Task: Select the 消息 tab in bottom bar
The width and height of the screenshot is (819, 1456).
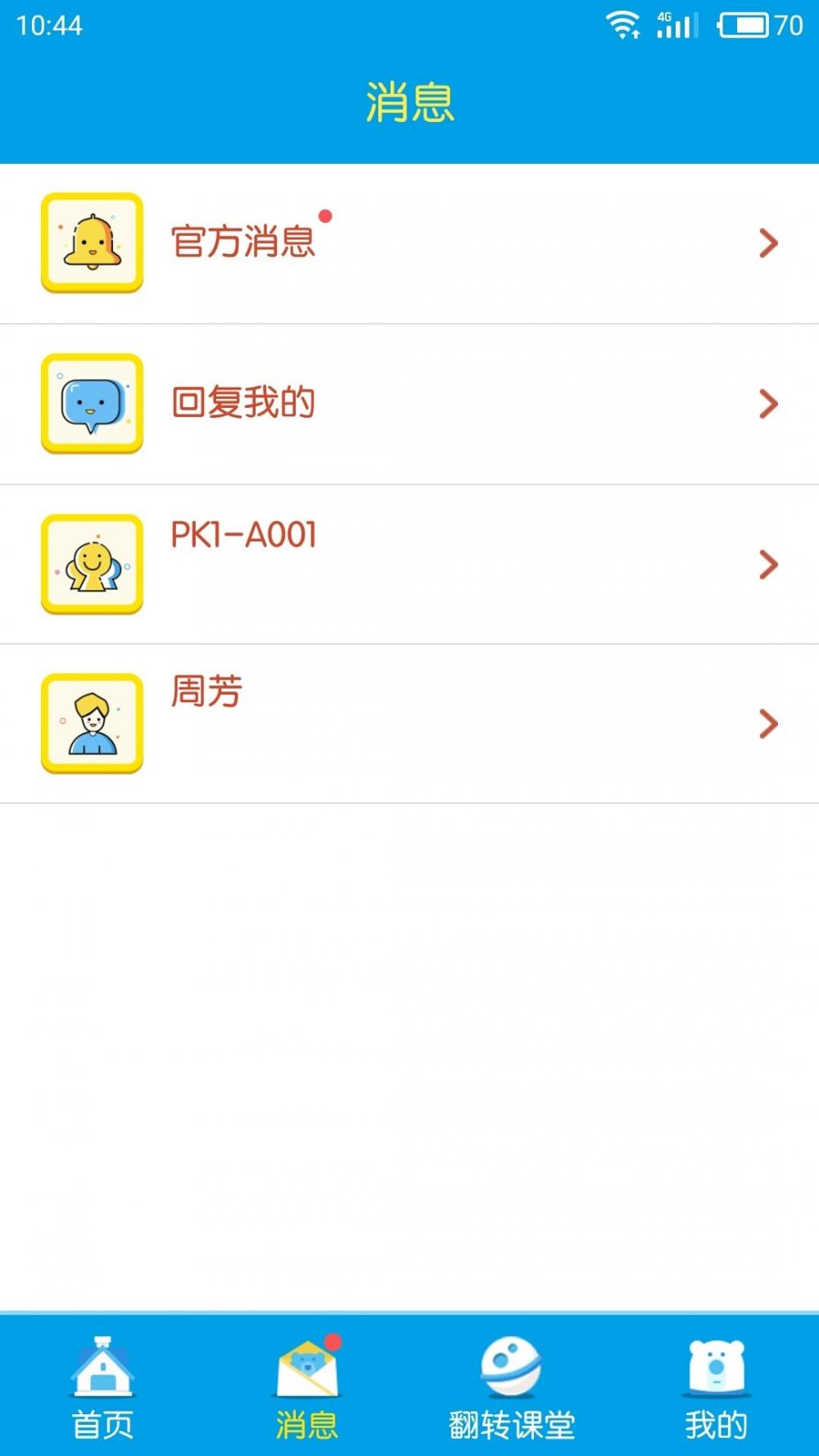Action: click(x=307, y=1386)
